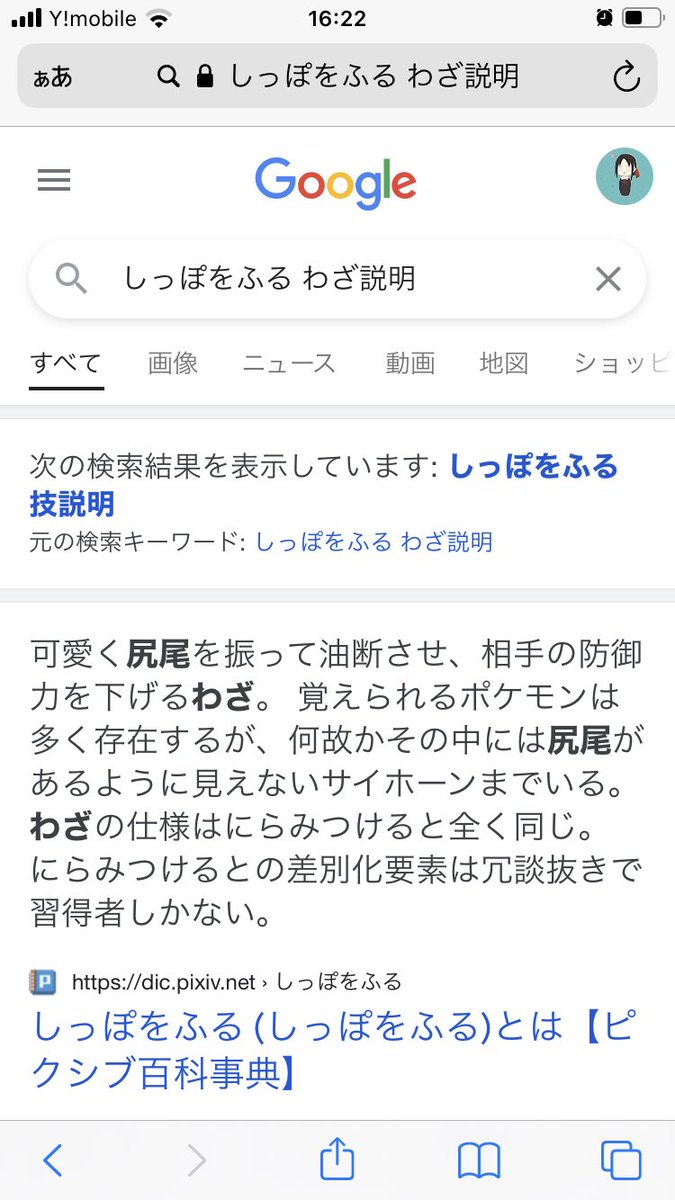Clear the search query text
Image resolution: width=675 pixels, height=1200 pixels.
point(608,279)
